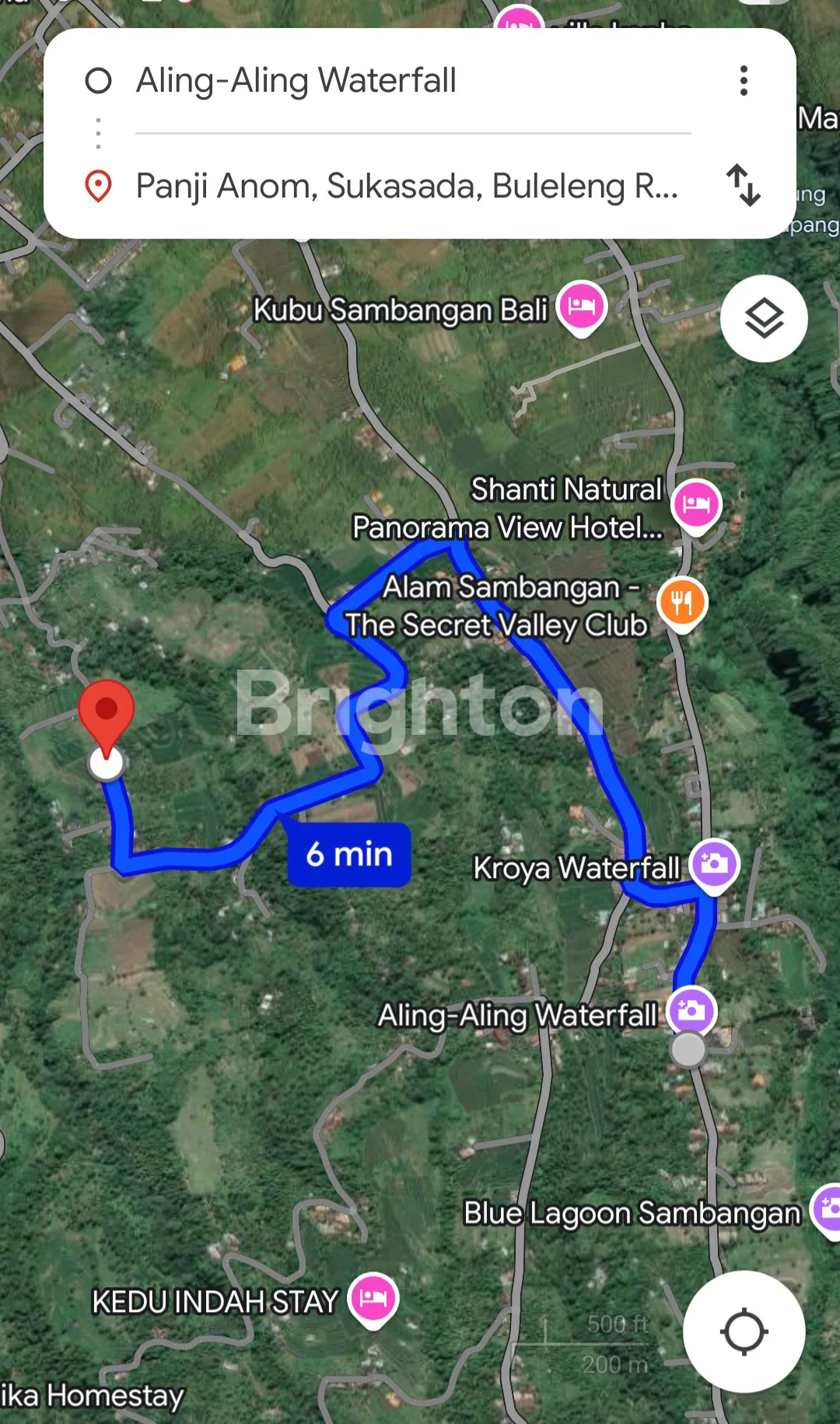This screenshot has height=1424, width=840.
Task: Select the Kubu Sambangan Bali hotel pin
Action: [x=581, y=306]
